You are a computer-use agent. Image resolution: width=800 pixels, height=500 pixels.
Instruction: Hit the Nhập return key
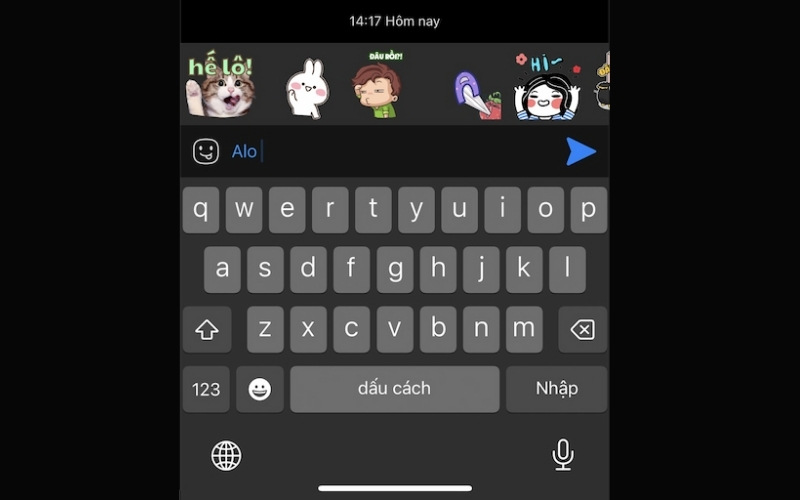pyautogui.click(x=556, y=389)
